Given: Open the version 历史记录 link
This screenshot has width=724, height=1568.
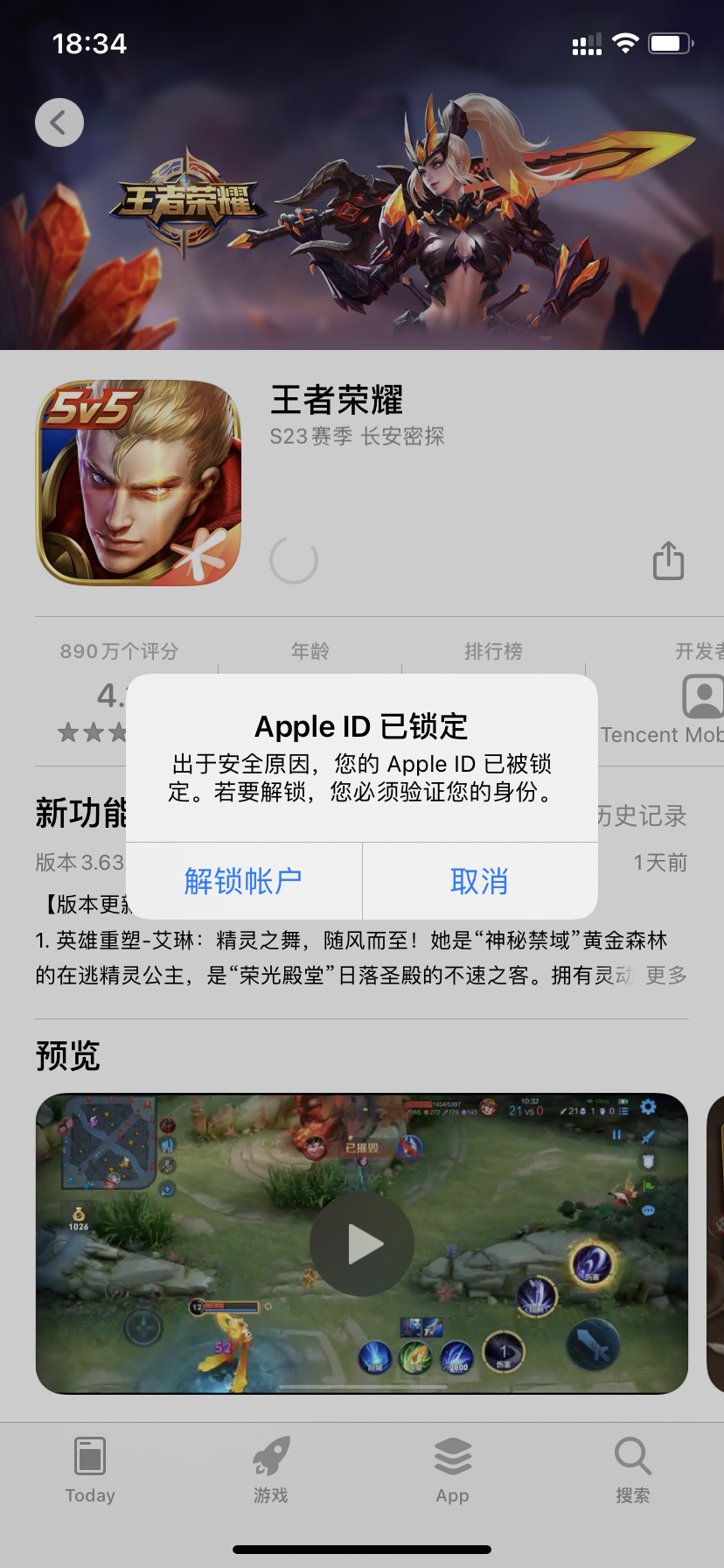Looking at the screenshot, I should (645, 816).
